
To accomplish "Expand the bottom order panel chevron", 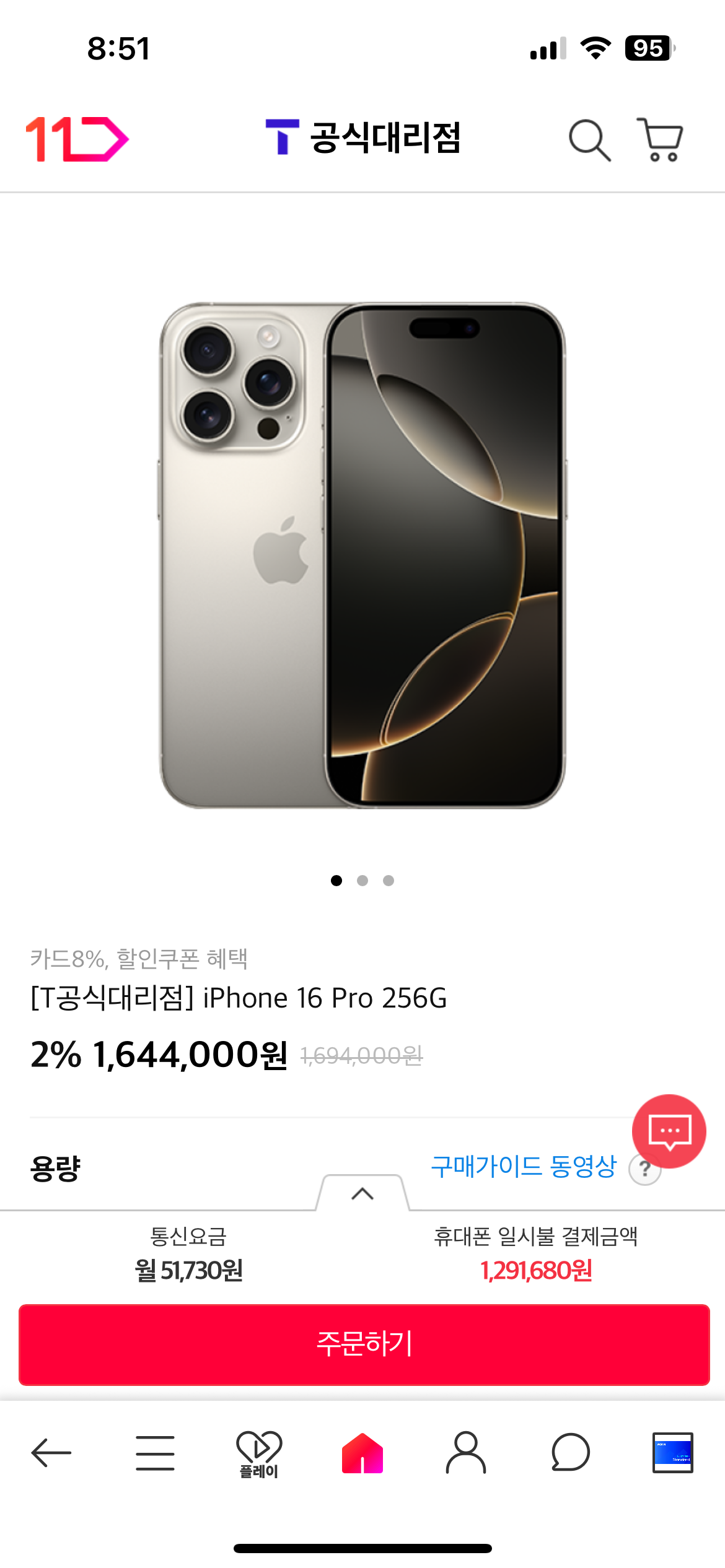I will [x=362, y=1193].
